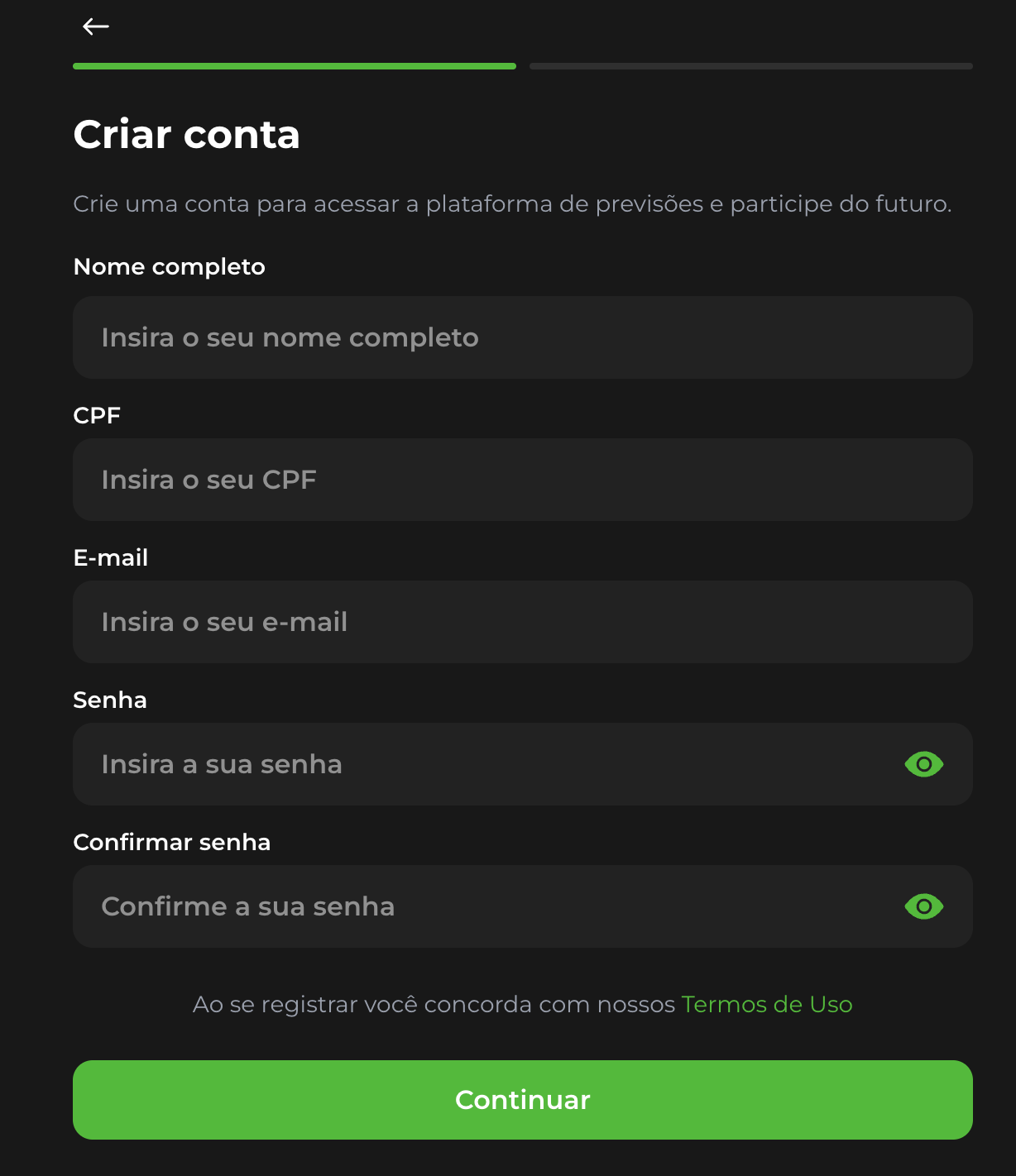This screenshot has height=1176, width=1016.
Task: Focus the Nome completo input field
Action: point(523,337)
